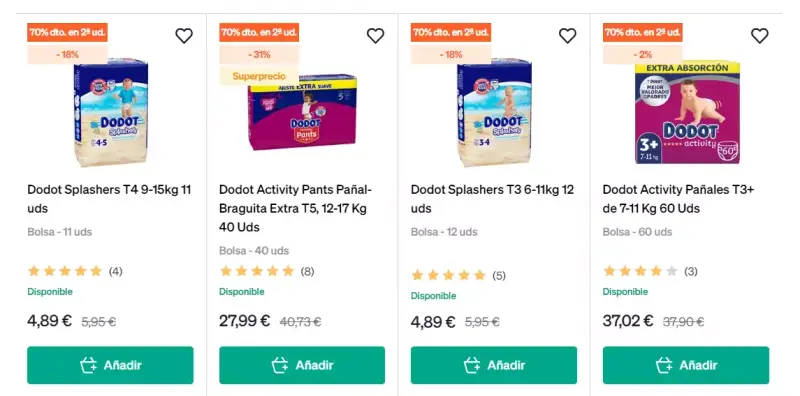Añadir Dodot Activity Pants 40 Uds
This screenshot has width=800, height=396.
302,365
